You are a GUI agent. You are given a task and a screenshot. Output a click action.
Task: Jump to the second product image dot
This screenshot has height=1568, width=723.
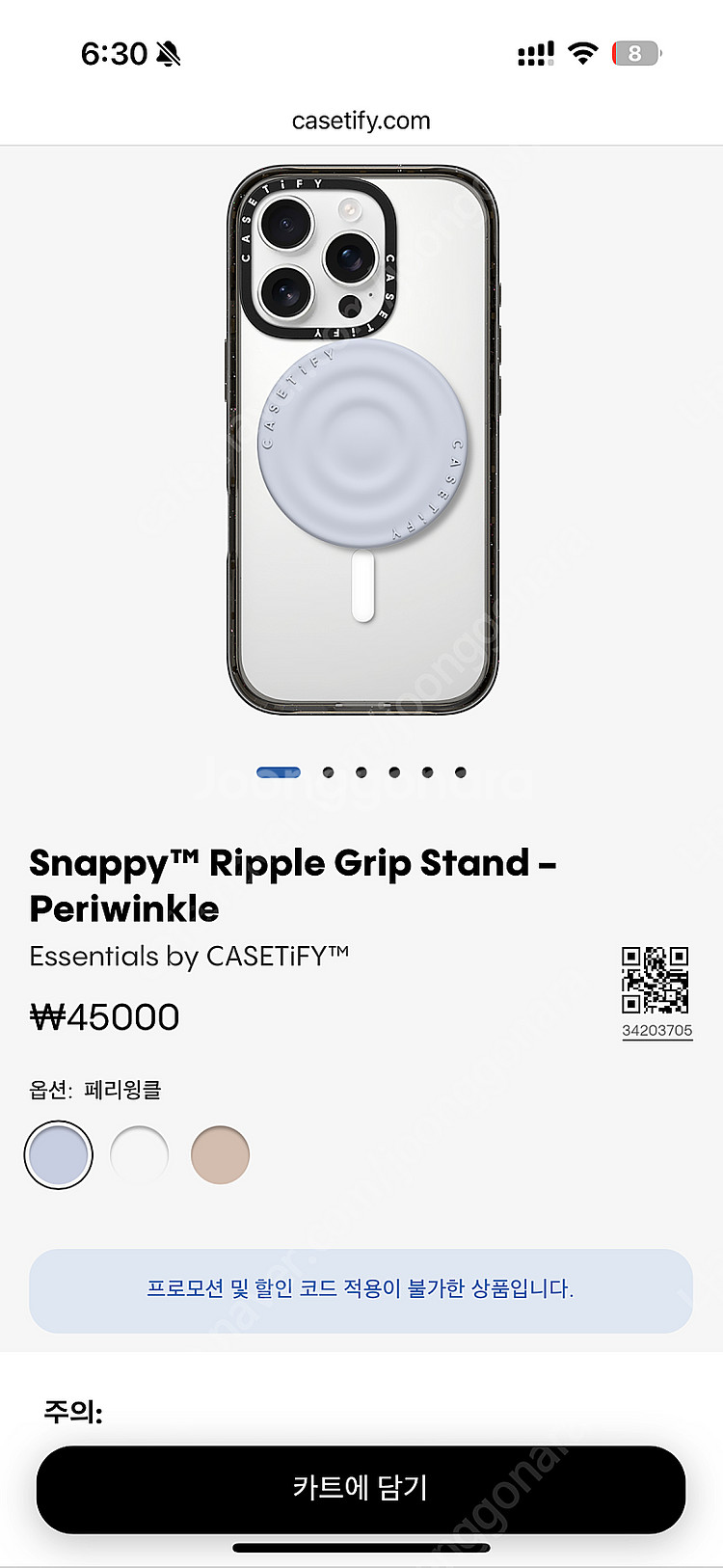click(x=328, y=772)
